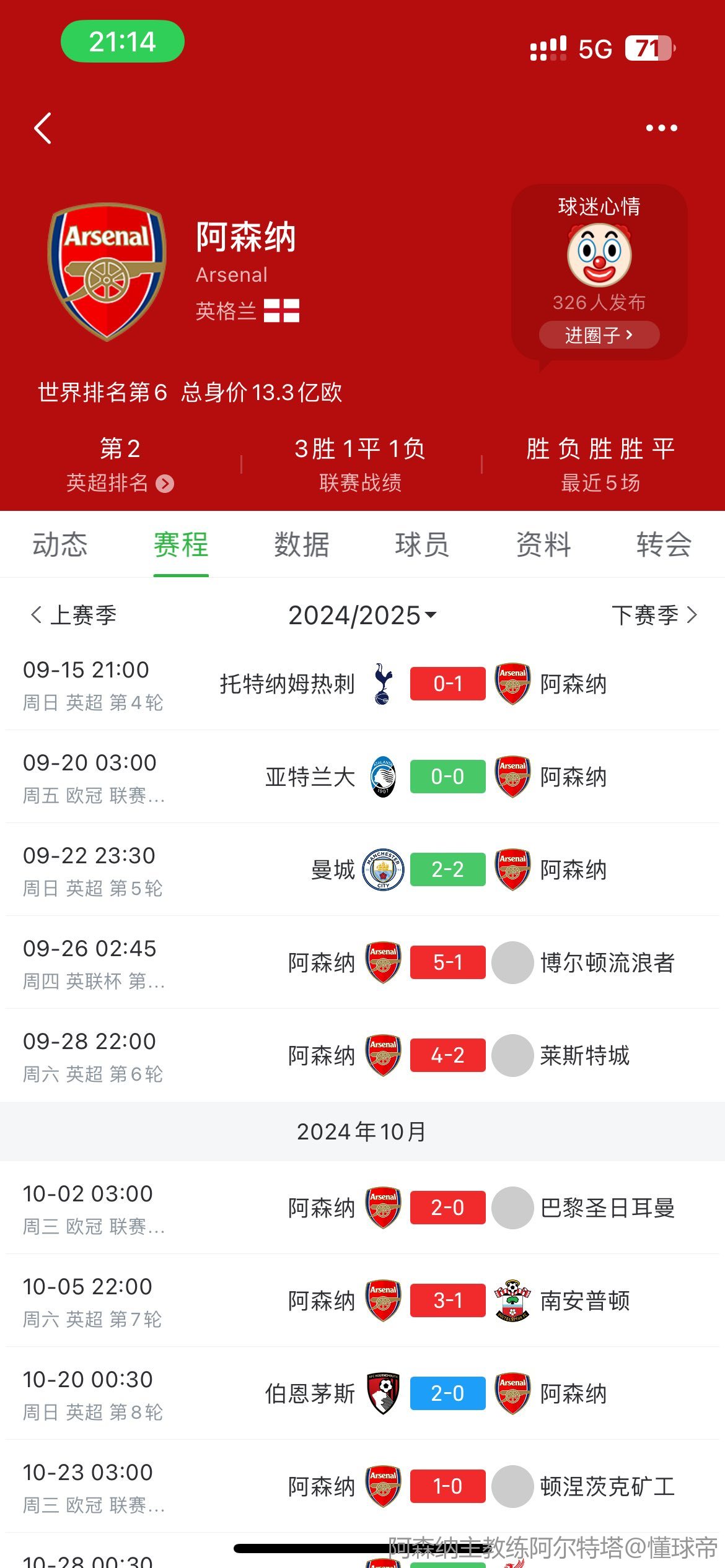Expand the 2024/2025 season dropdown

pyautogui.click(x=362, y=615)
